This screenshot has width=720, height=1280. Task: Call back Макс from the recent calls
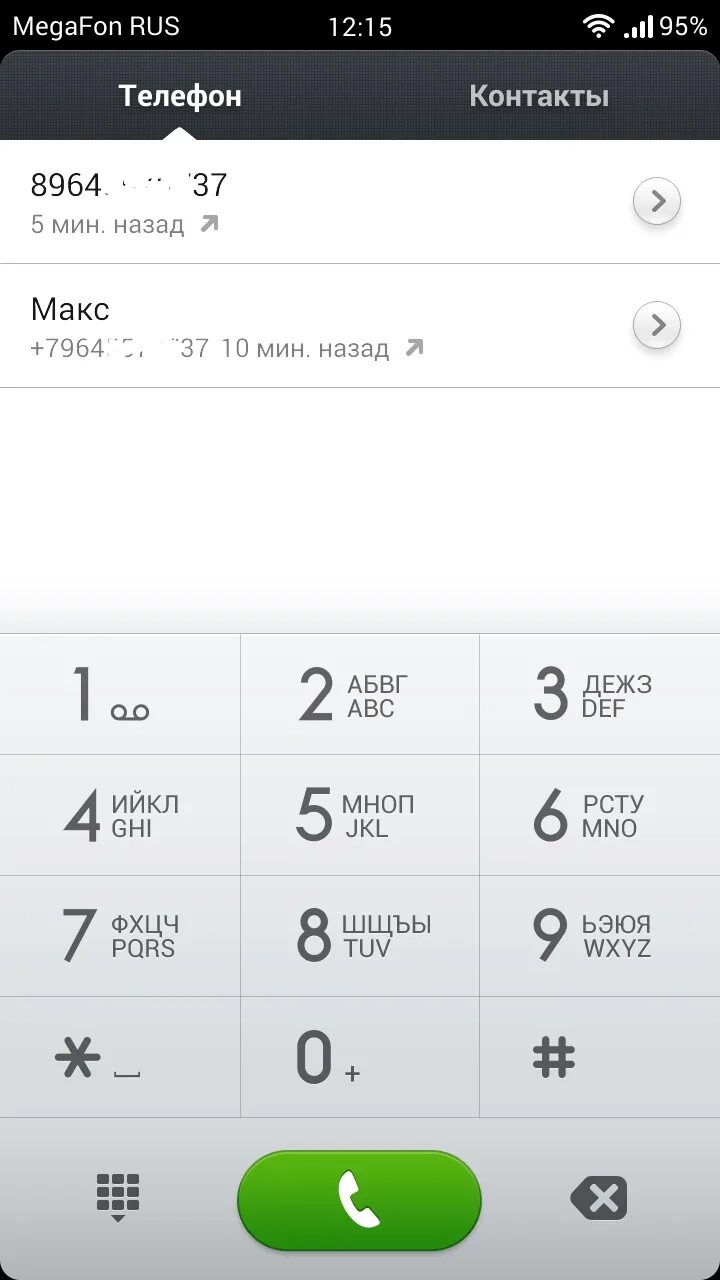click(300, 326)
